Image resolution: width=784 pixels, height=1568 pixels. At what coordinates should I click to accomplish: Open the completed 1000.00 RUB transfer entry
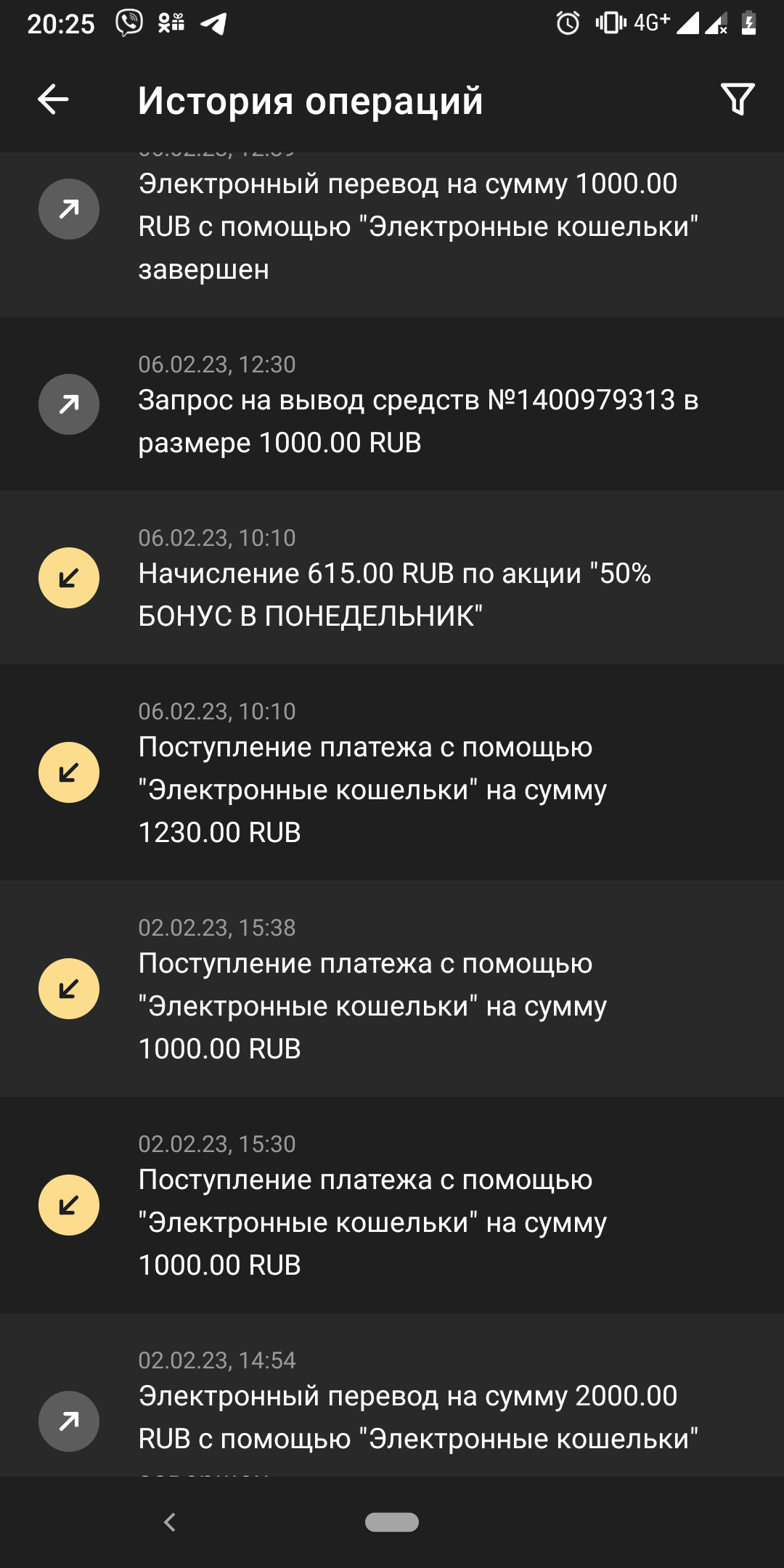click(x=392, y=234)
